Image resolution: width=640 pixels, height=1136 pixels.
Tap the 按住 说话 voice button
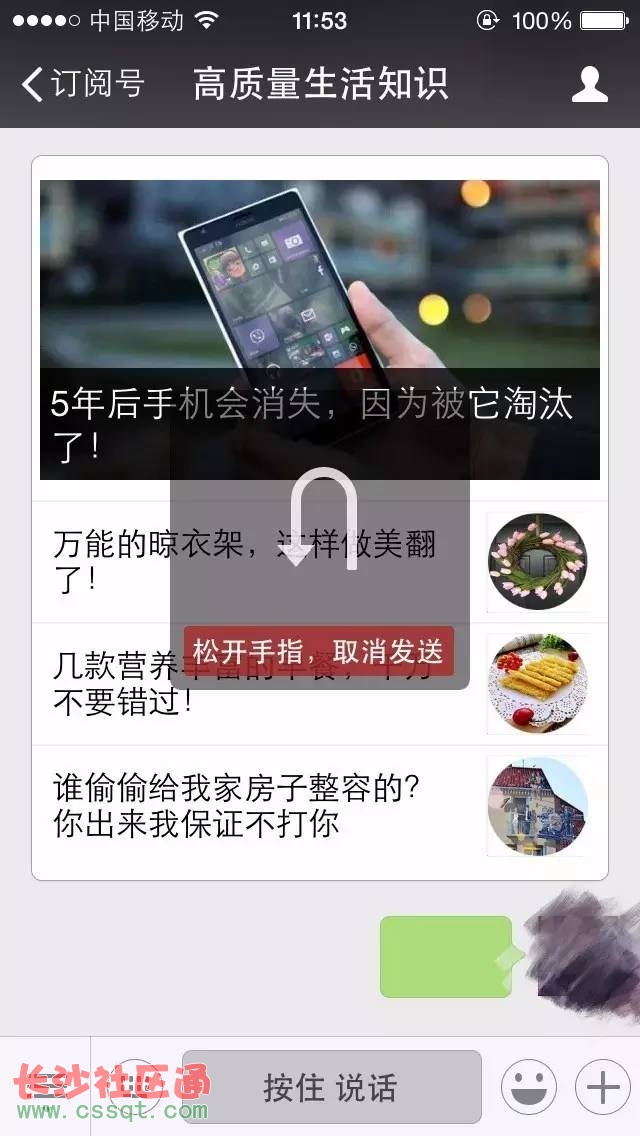tap(331, 1087)
